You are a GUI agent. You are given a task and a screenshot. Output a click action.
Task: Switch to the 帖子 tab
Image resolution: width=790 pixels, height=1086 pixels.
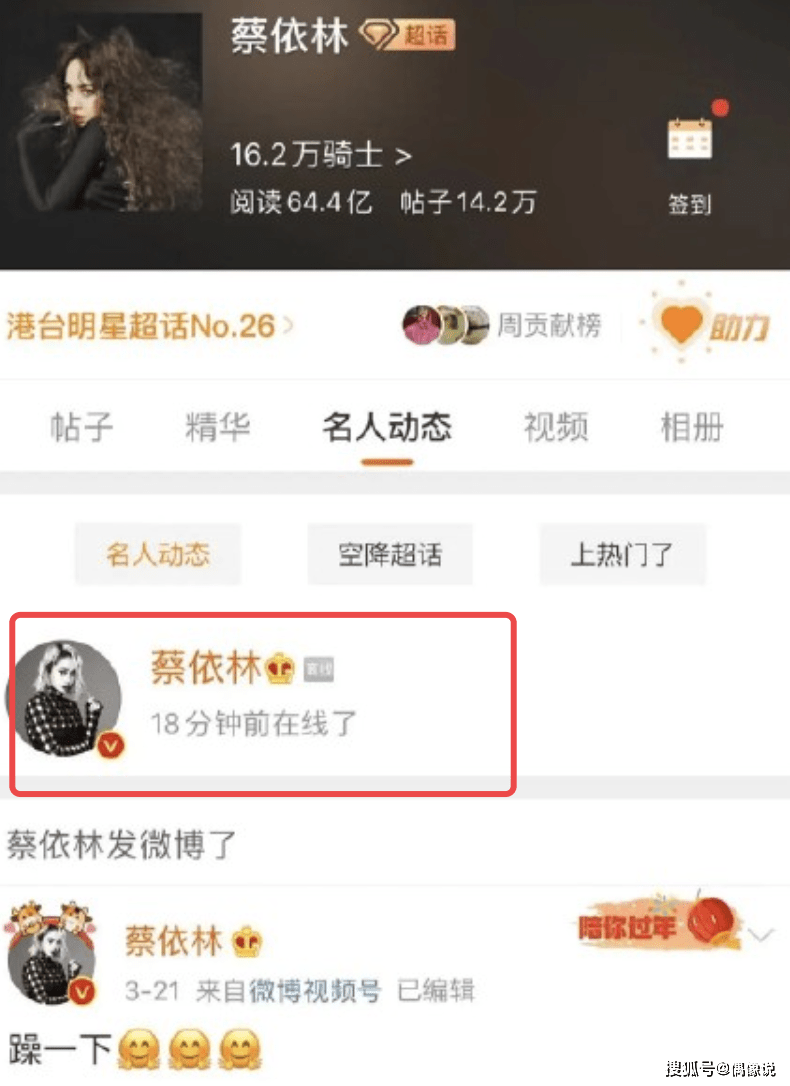pos(81,427)
